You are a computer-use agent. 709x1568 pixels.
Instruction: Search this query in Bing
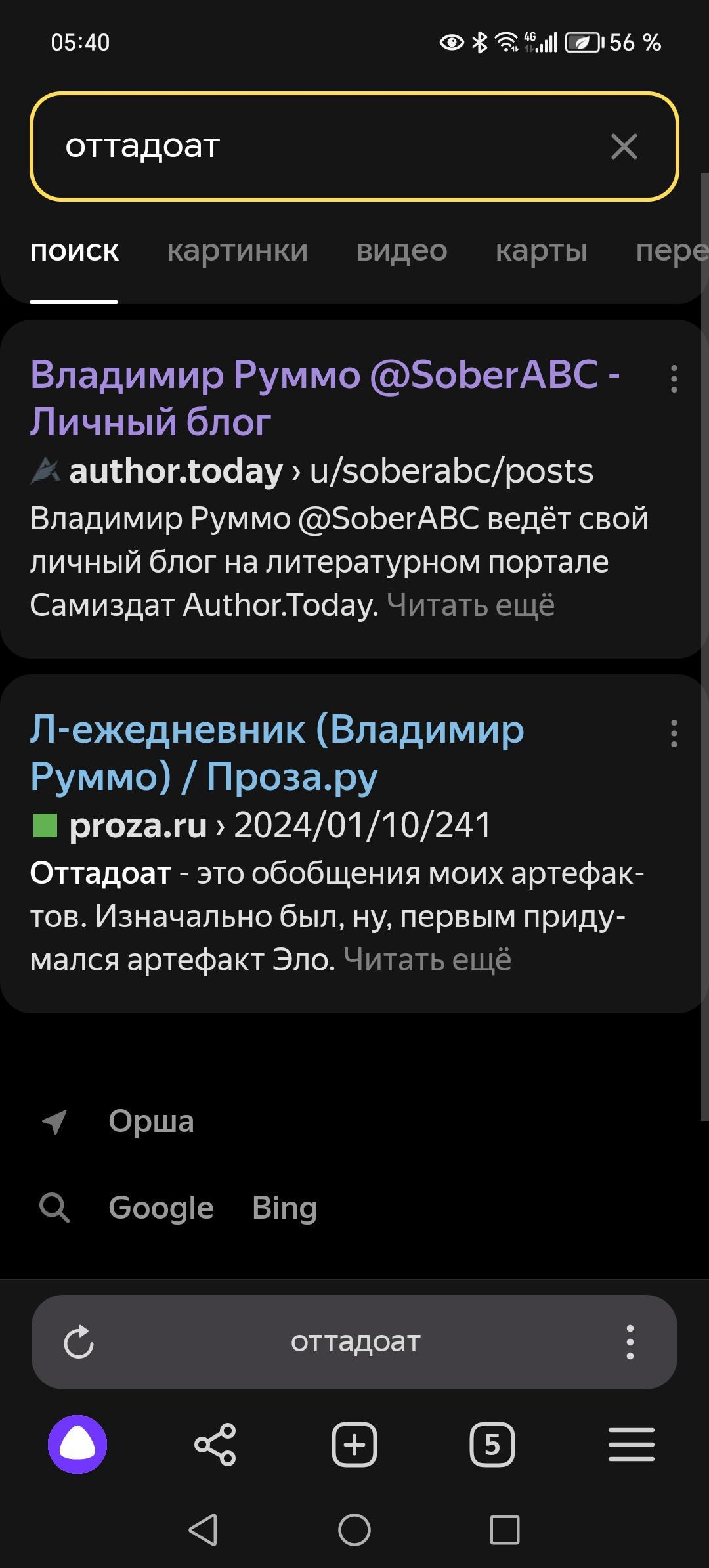(284, 1208)
